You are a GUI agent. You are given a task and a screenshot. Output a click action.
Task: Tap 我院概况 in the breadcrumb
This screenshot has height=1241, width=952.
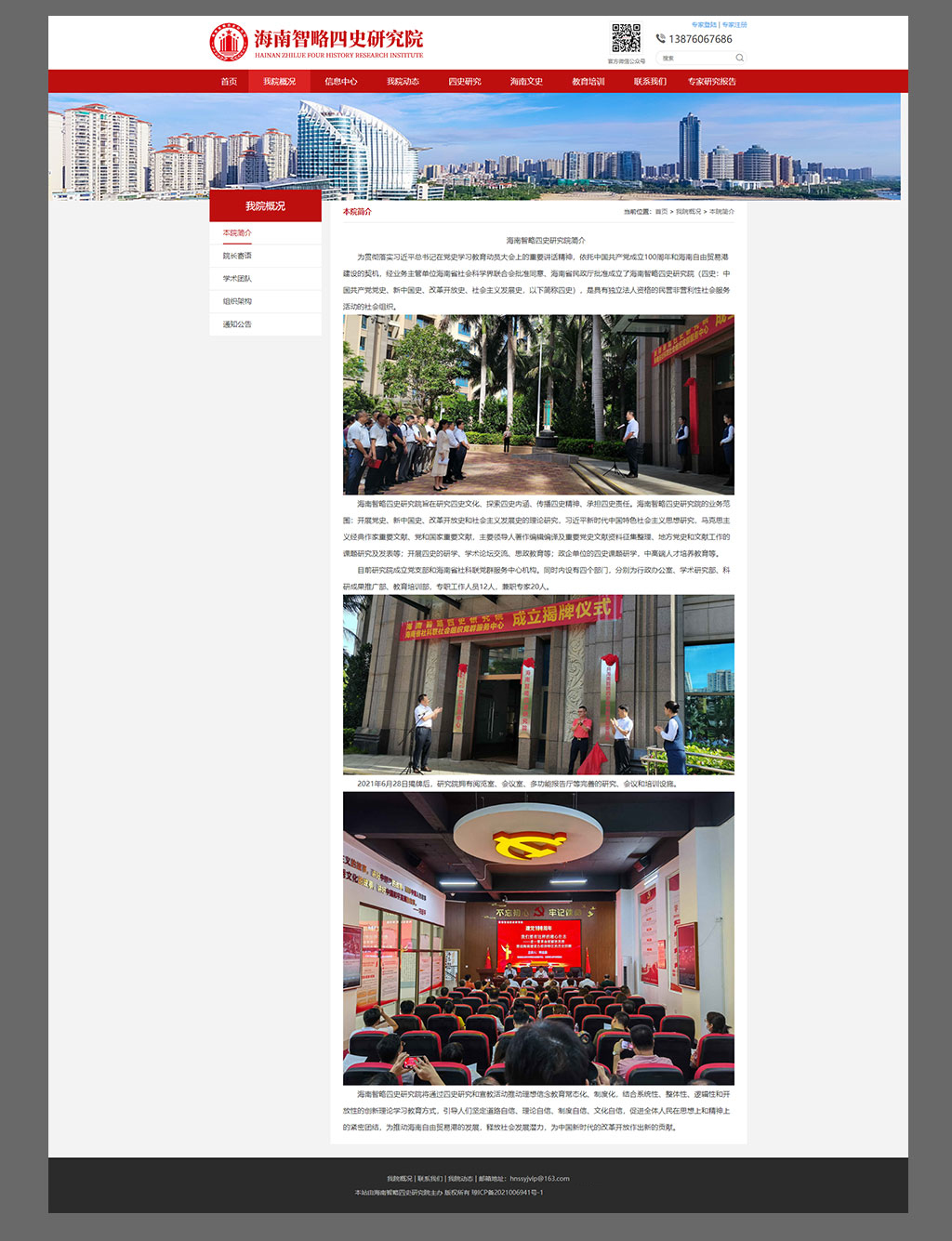coord(688,212)
